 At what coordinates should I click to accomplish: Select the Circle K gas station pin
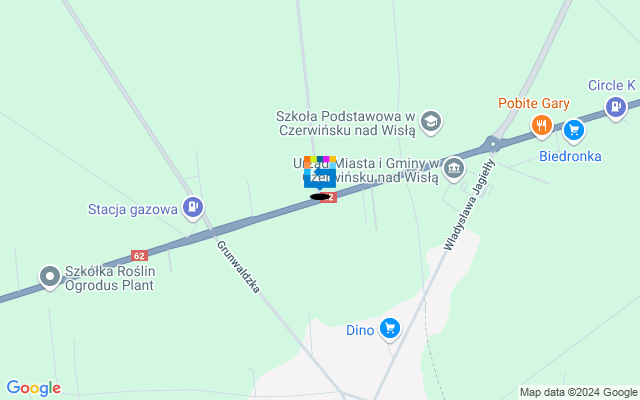point(618,104)
